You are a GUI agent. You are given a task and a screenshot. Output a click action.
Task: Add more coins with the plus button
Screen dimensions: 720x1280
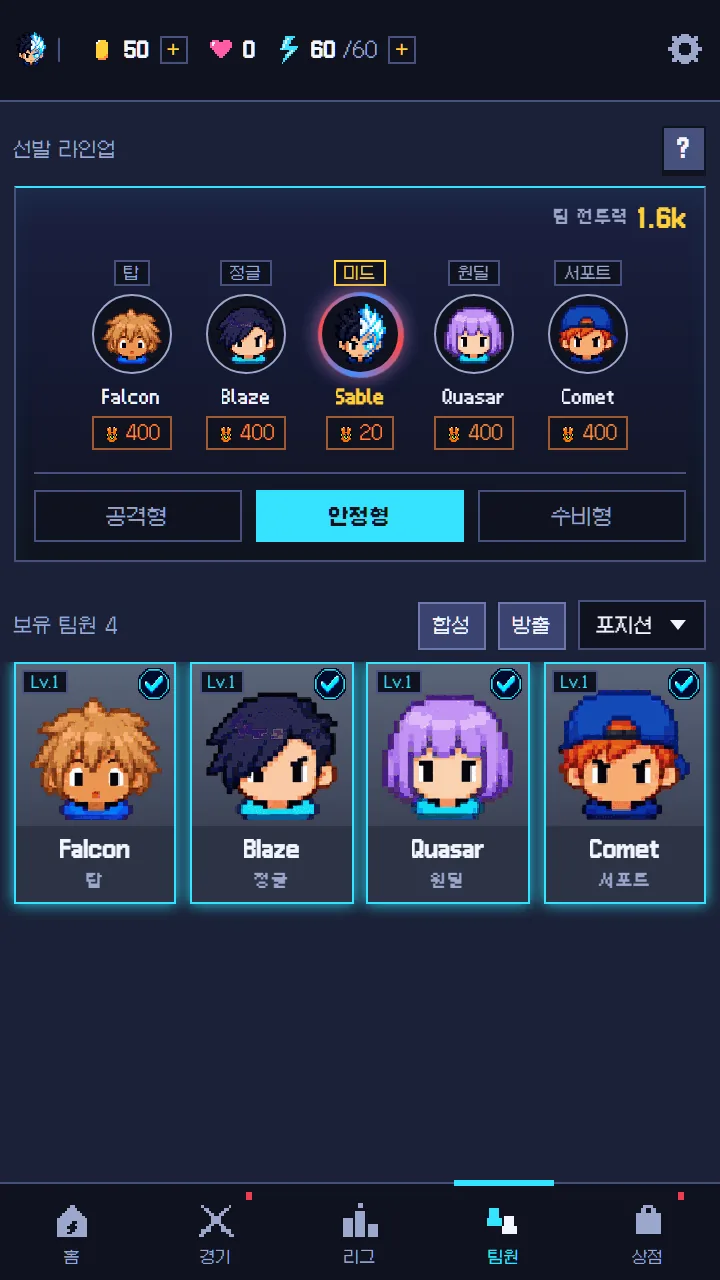[174, 49]
